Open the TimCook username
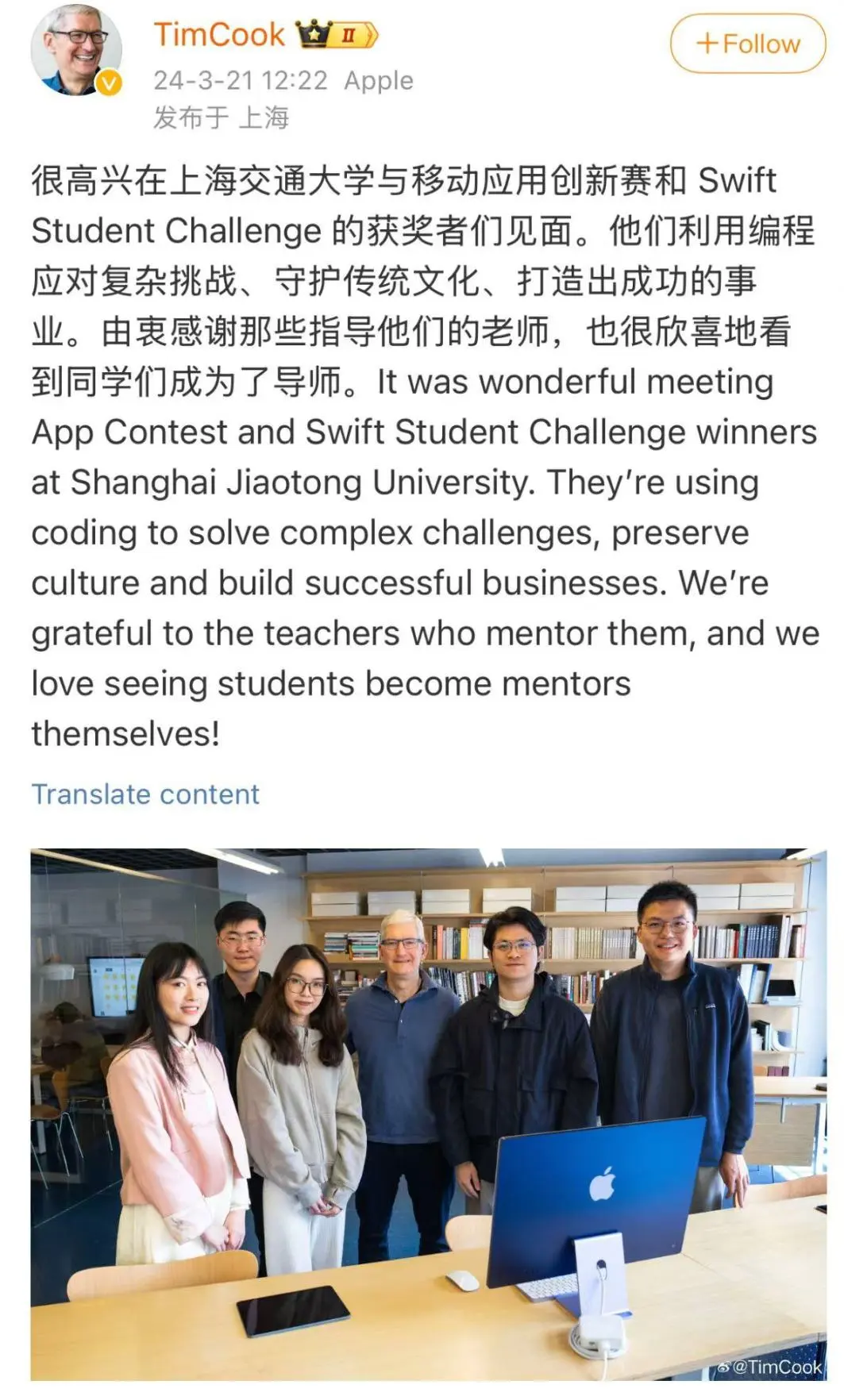Viewport: 844px width, 1400px height. [x=218, y=34]
